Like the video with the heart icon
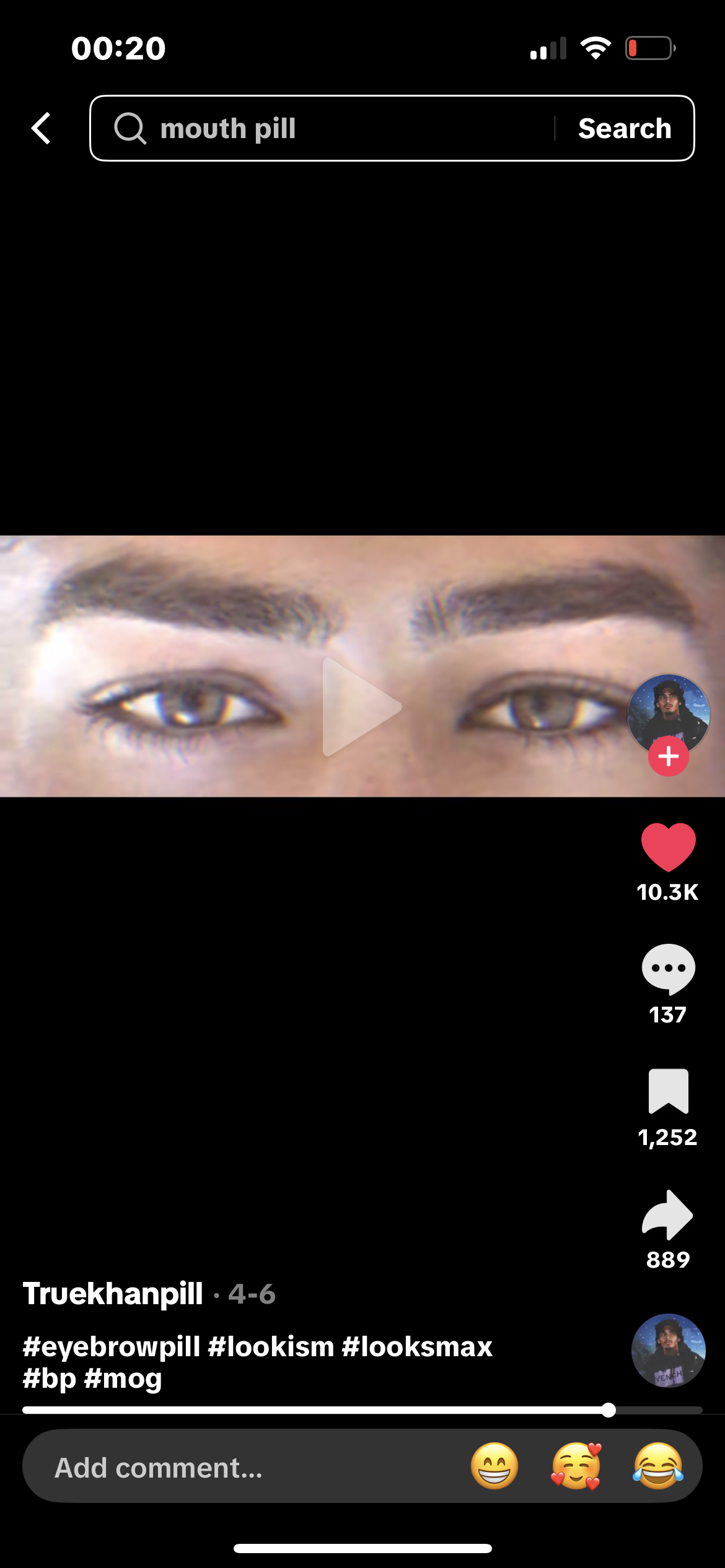 click(x=668, y=847)
